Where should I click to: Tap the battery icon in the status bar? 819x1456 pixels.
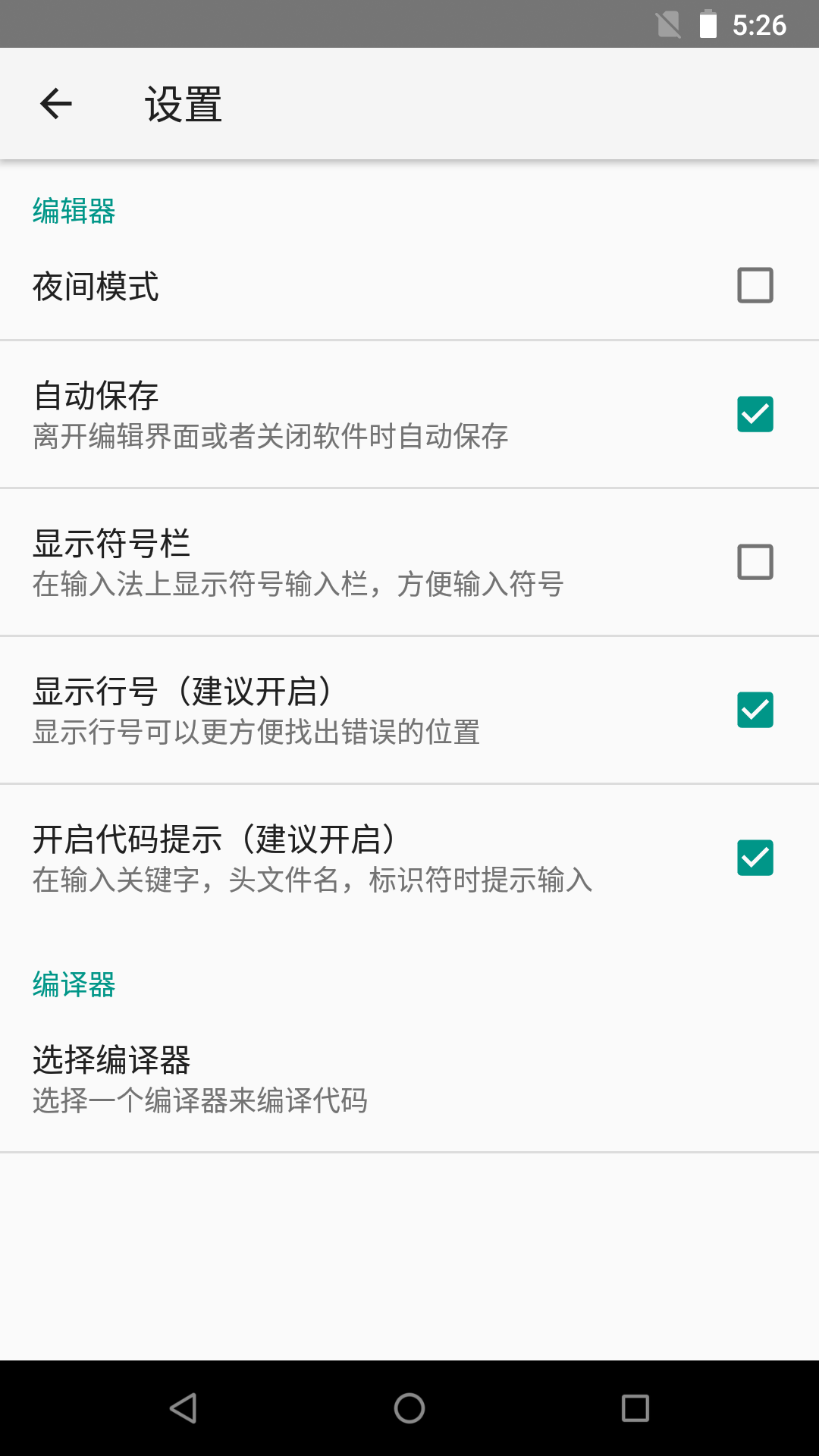point(708,25)
